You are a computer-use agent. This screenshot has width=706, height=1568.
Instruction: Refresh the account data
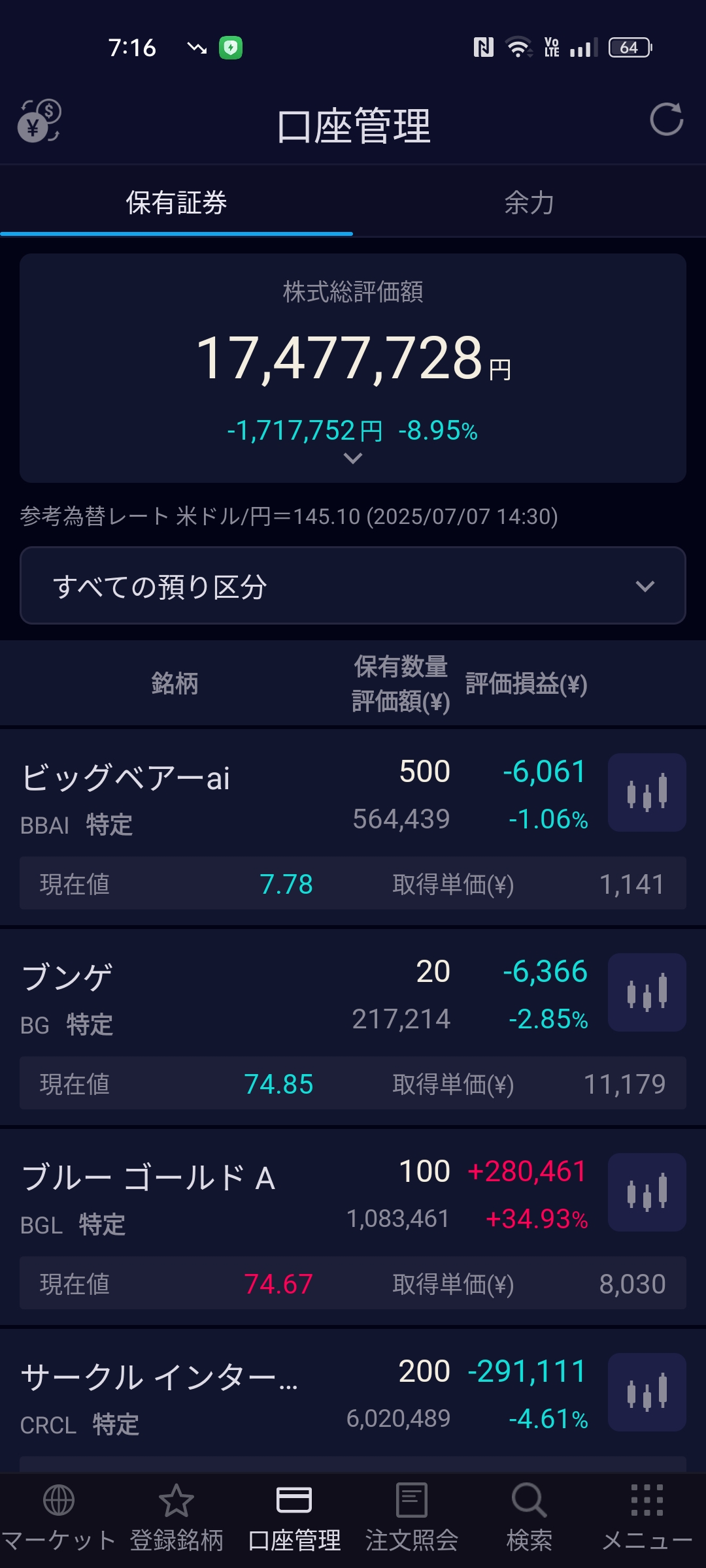click(666, 120)
